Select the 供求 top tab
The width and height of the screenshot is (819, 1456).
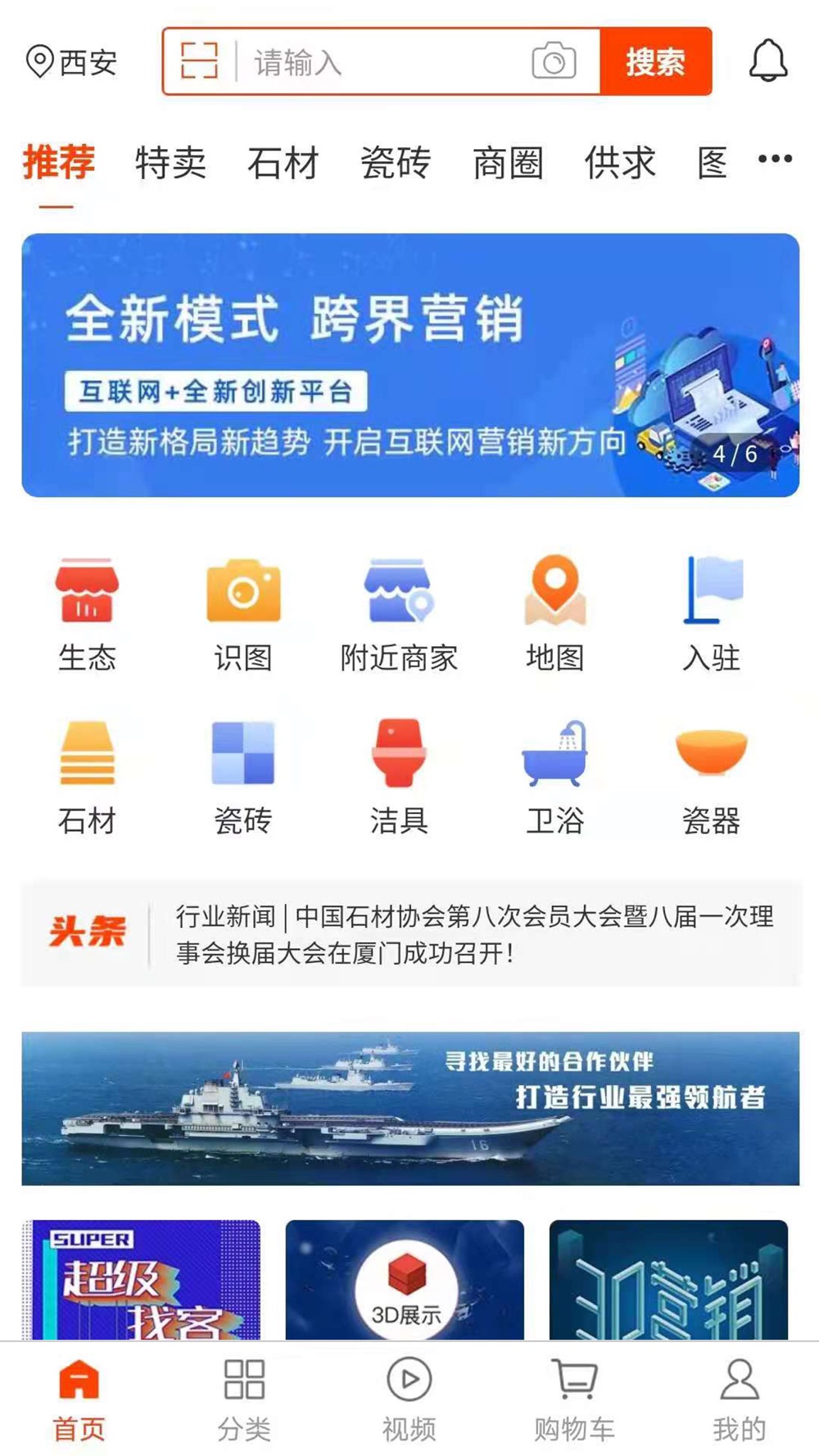(x=620, y=162)
